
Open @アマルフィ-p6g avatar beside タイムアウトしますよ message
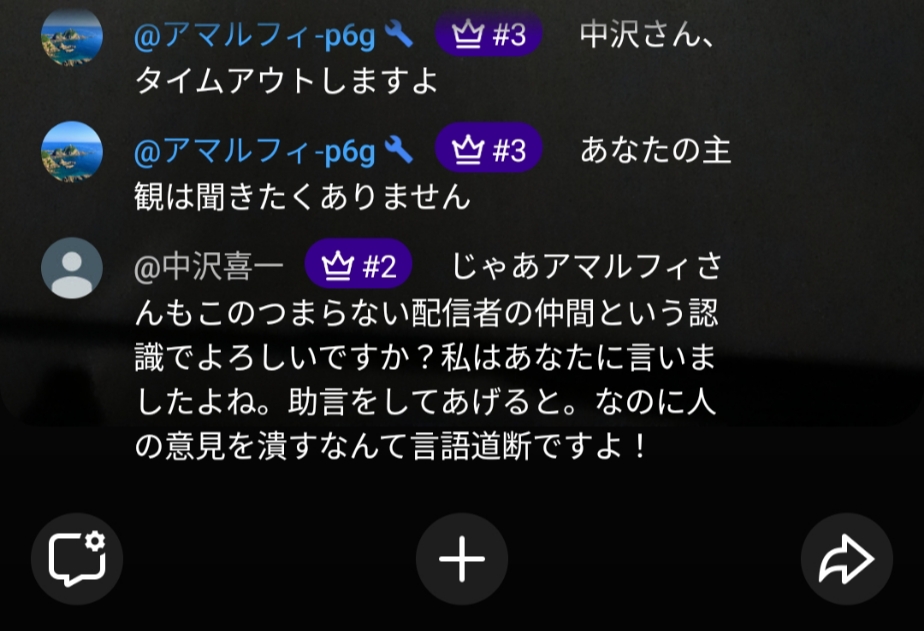coord(71,38)
